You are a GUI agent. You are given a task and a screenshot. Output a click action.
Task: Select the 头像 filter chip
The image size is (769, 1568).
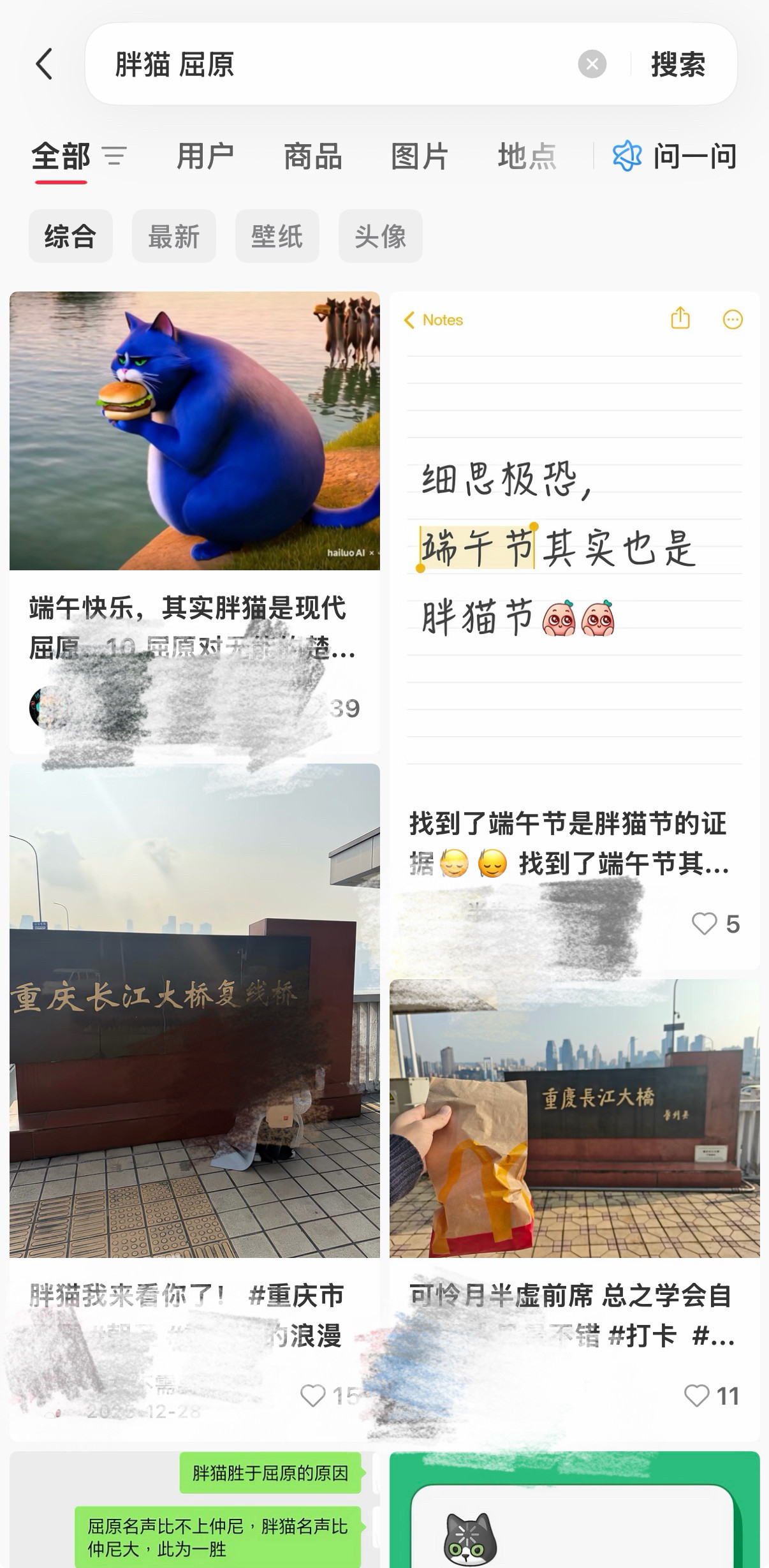click(380, 236)
